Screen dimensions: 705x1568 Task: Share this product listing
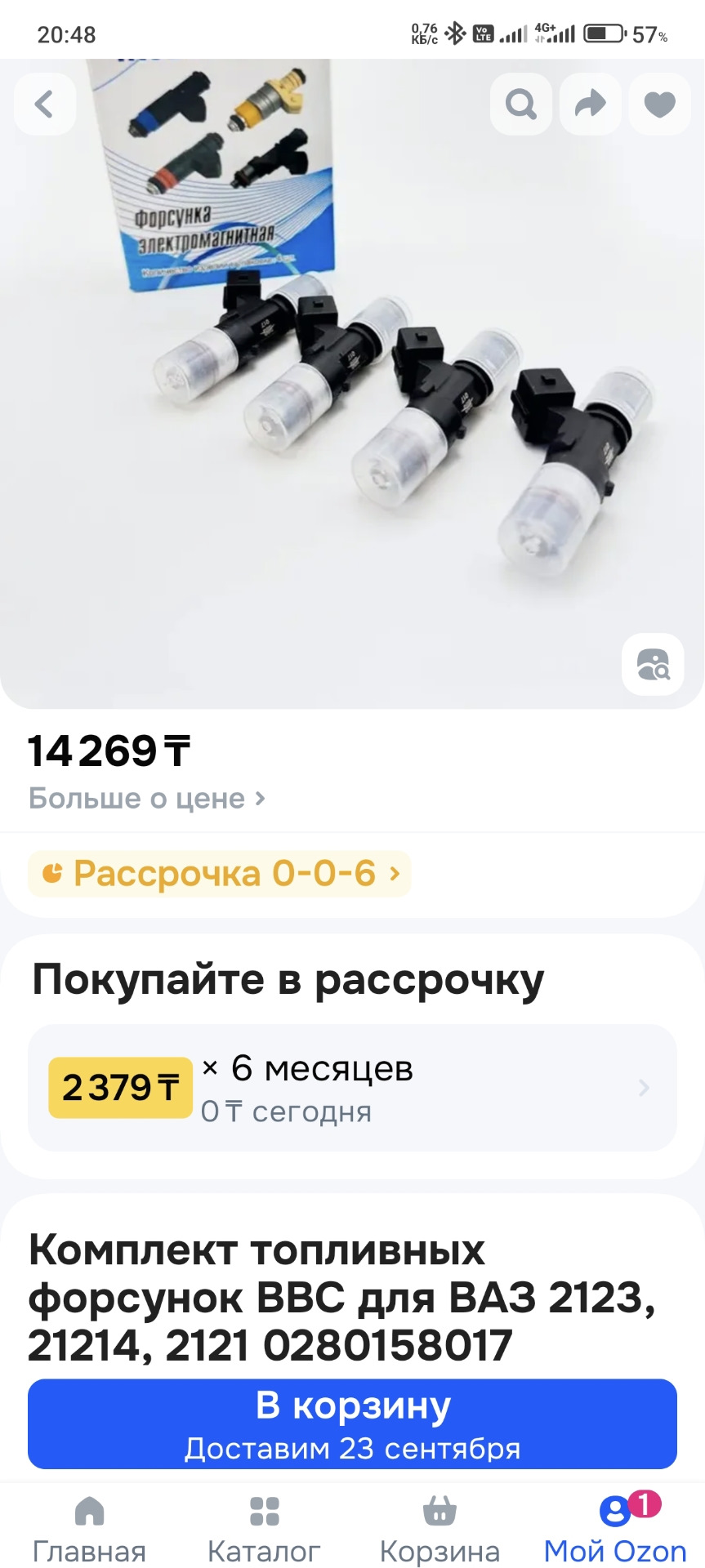(590, 104)
